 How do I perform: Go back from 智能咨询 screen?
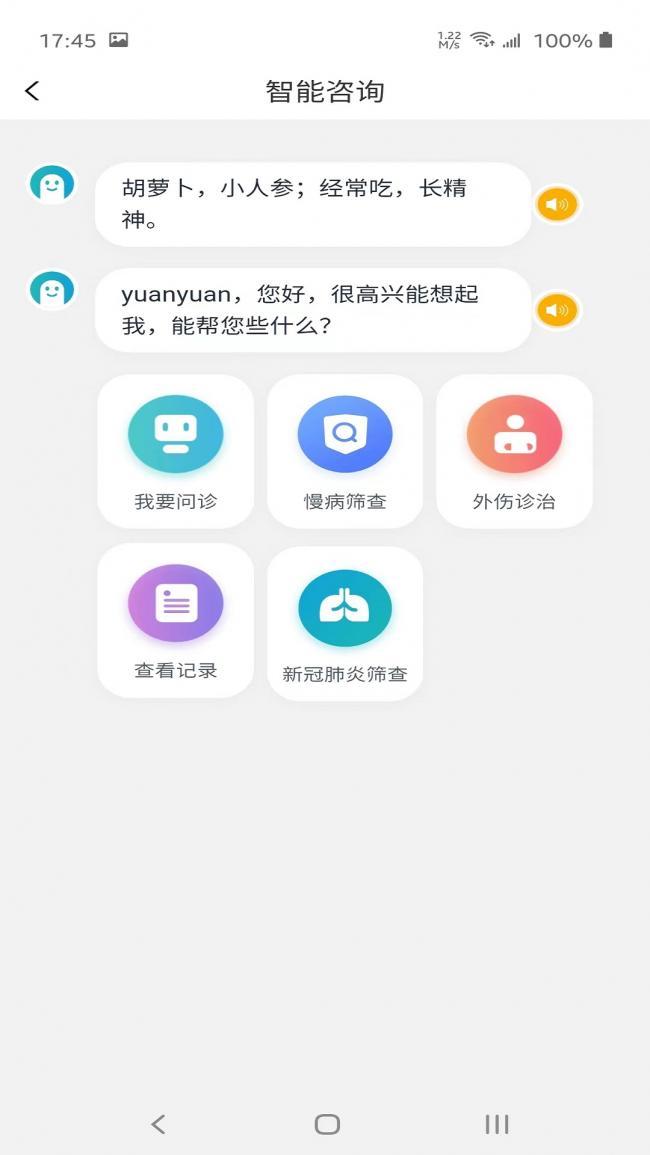(x=32, y=91)
